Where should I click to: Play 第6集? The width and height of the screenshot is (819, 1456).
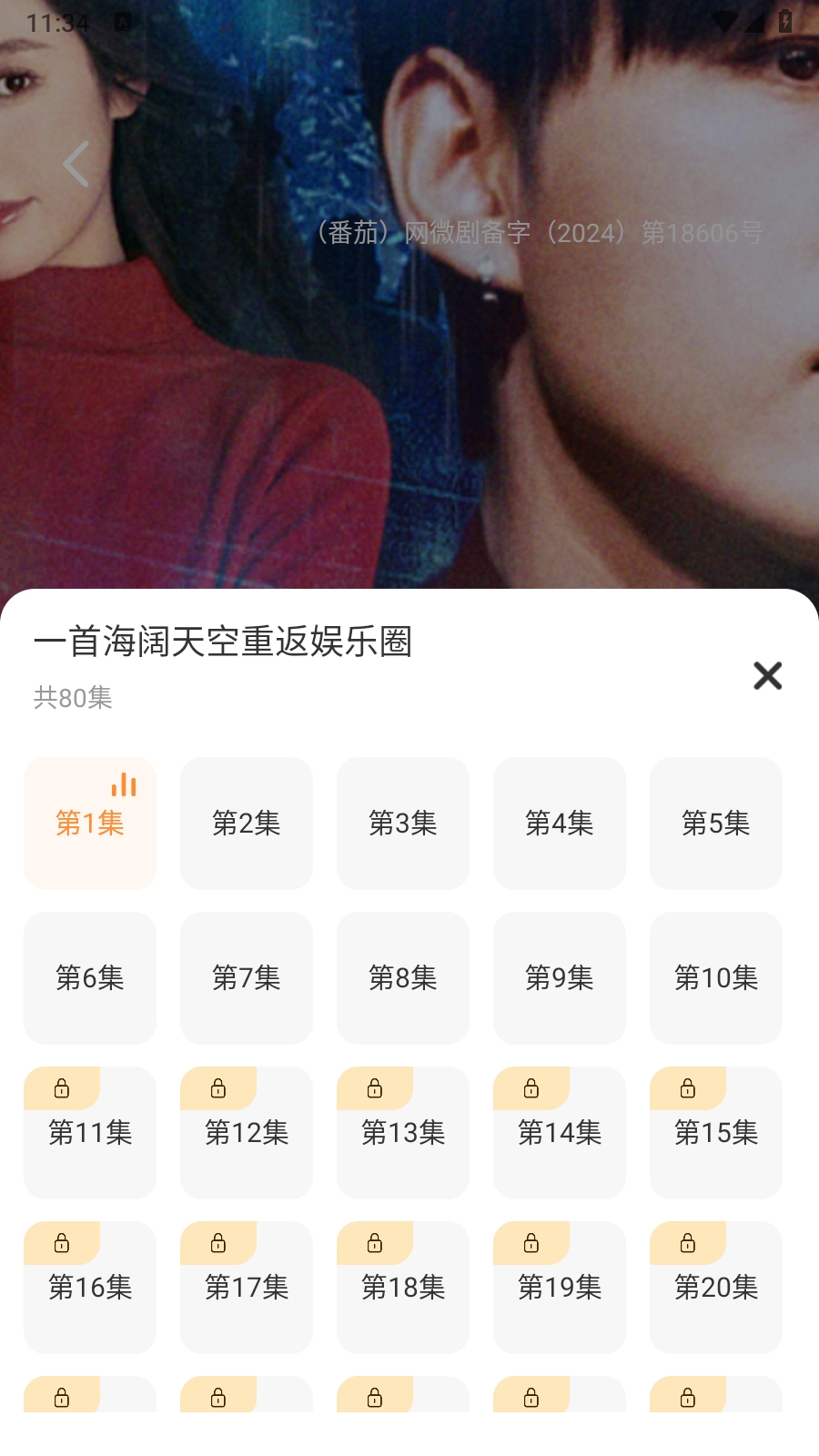pyautogui.click(x=89, y=977)
